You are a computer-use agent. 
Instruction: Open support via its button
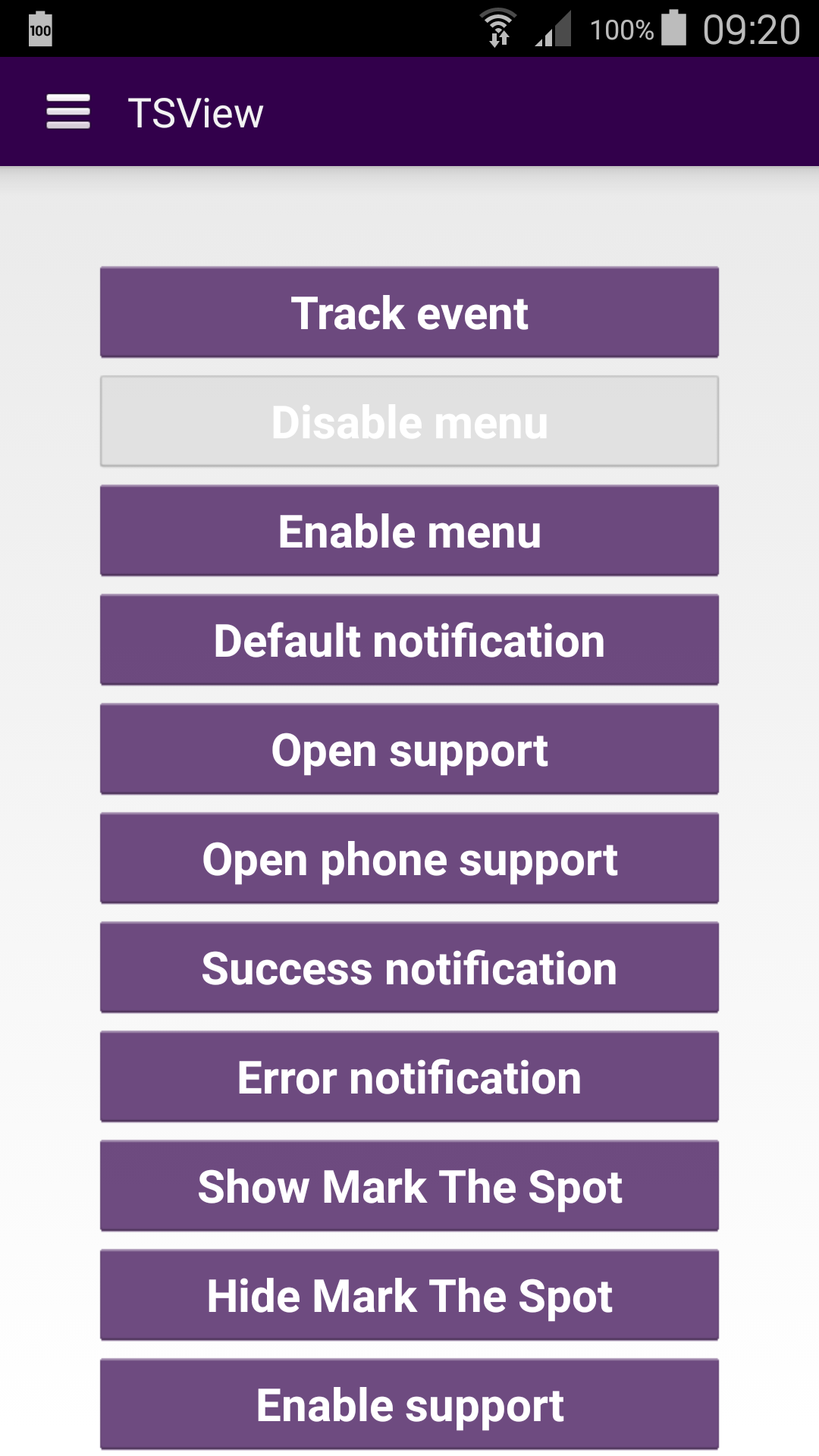[409, 749]
